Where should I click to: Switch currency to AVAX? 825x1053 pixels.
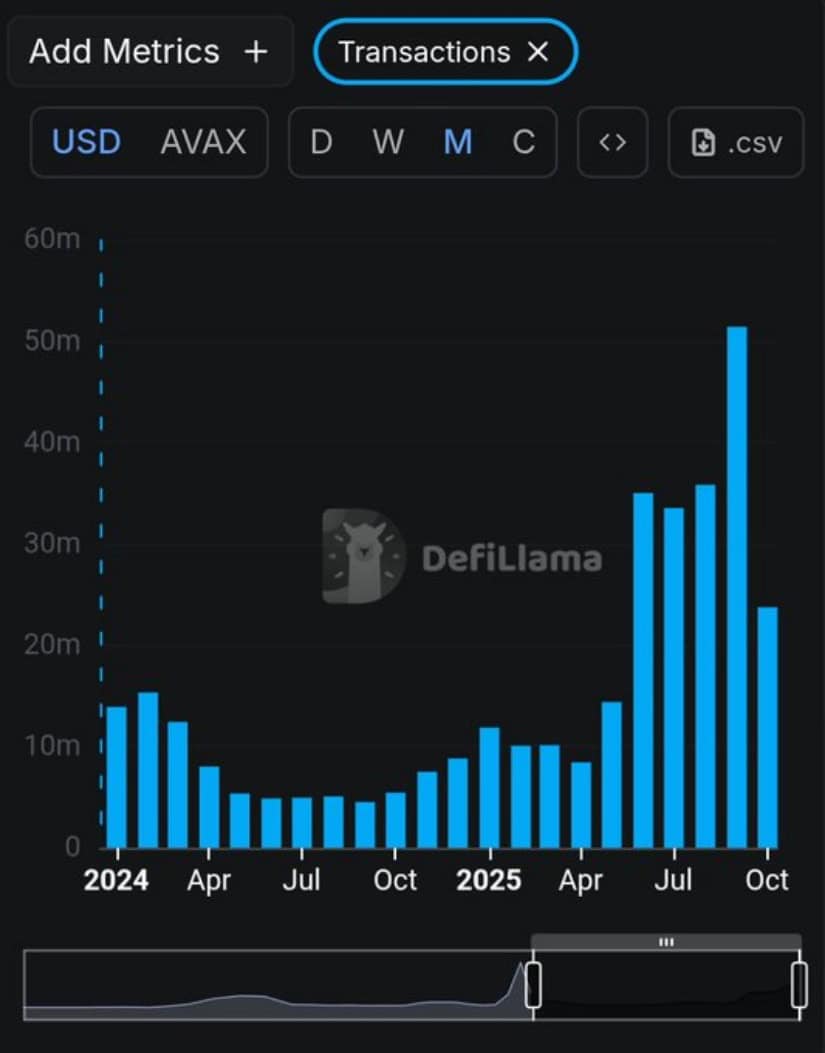[x=204, y=143]
